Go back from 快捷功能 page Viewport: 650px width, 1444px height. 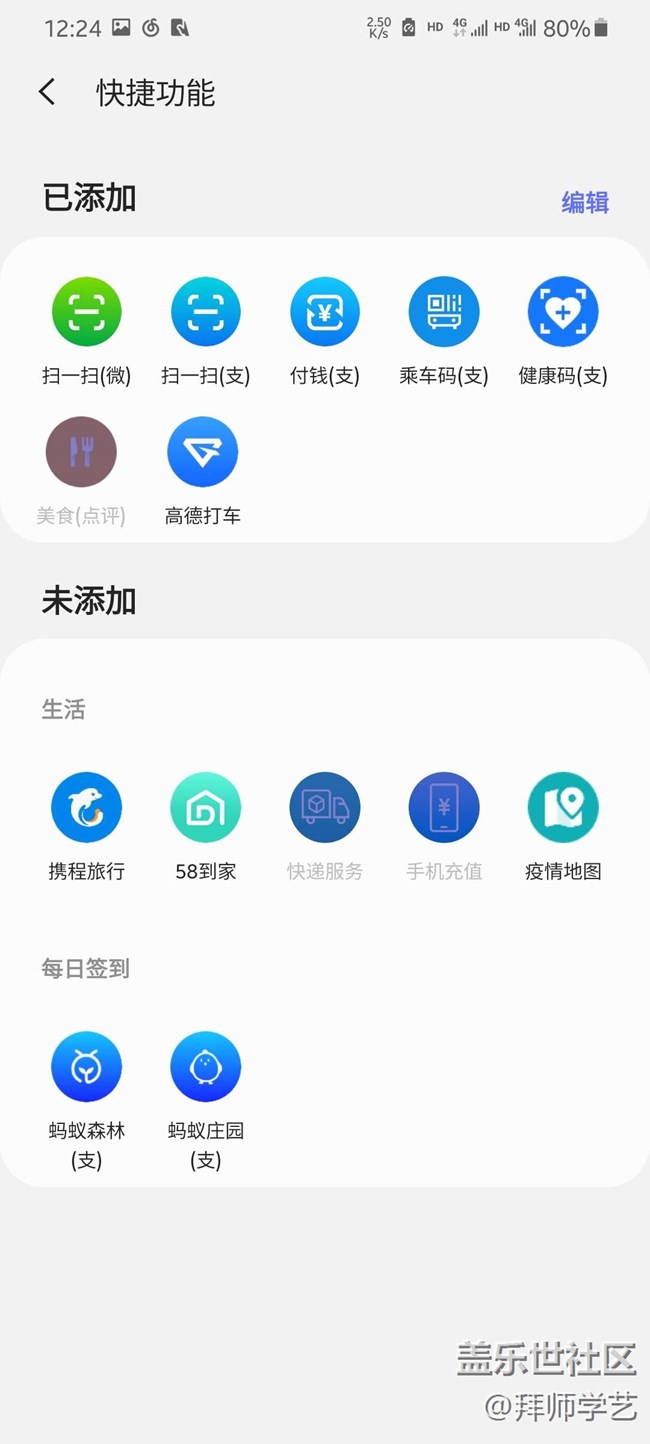pos(47,93)
